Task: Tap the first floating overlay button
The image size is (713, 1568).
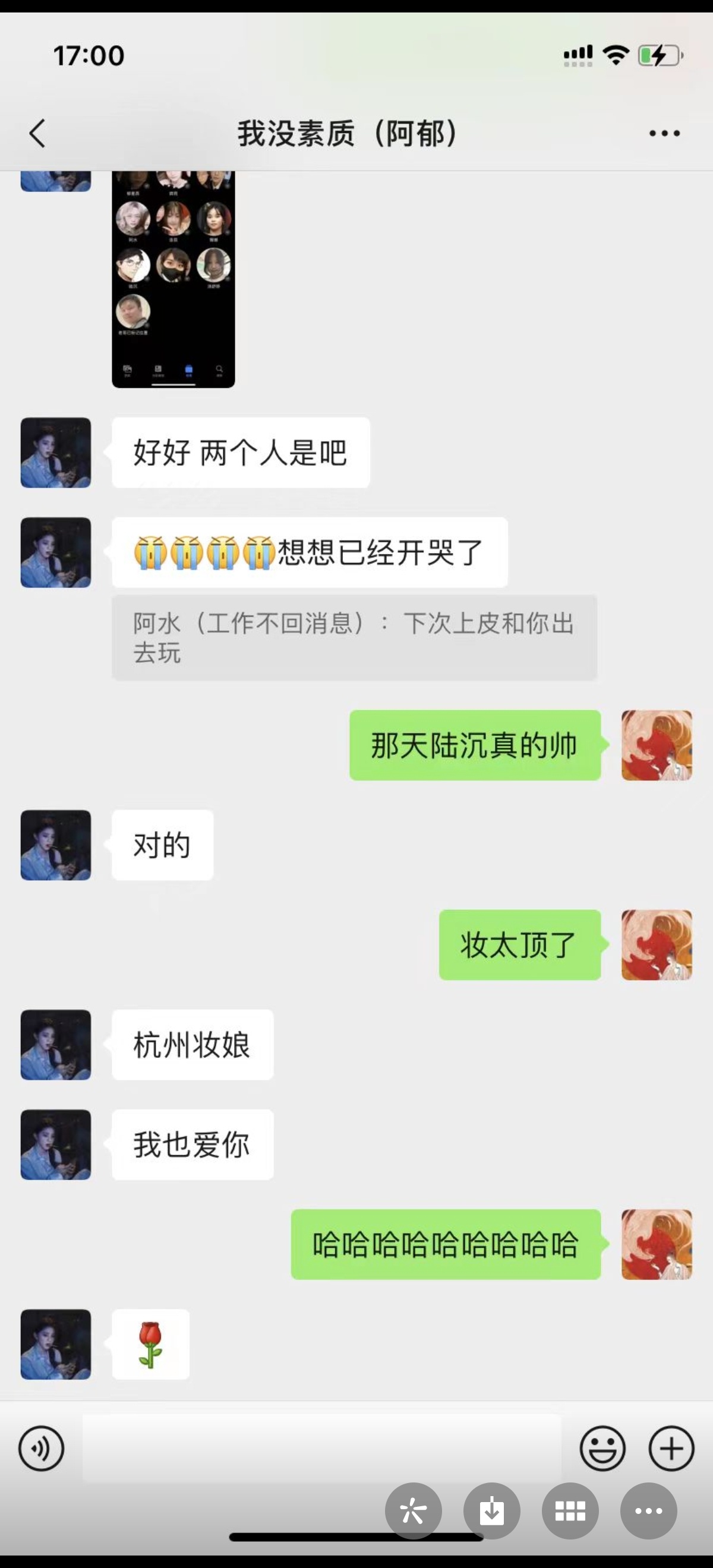Action: 413,1511
